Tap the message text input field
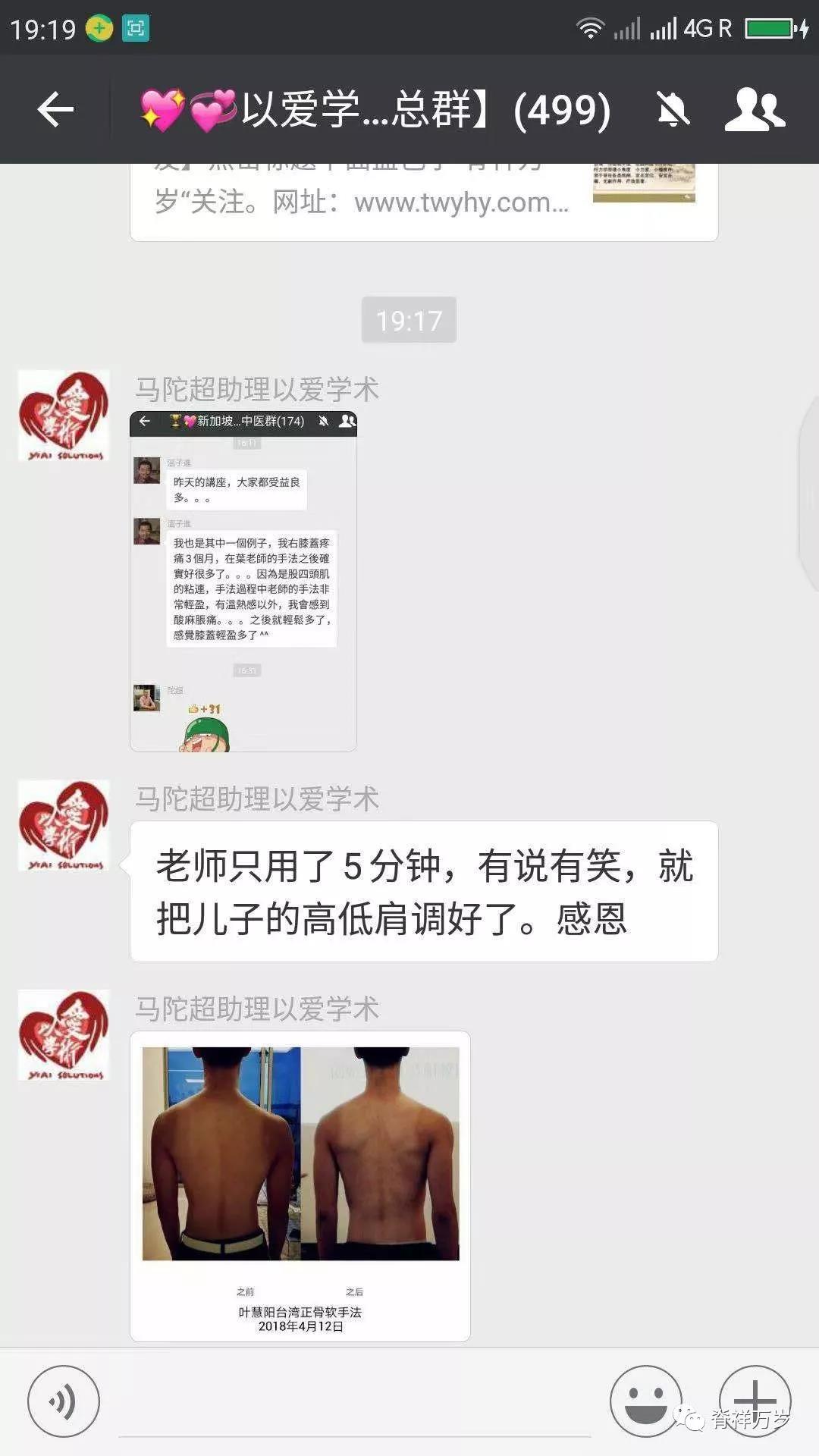The width and height of the screenshot is (819, 1456). point(355,1403)
